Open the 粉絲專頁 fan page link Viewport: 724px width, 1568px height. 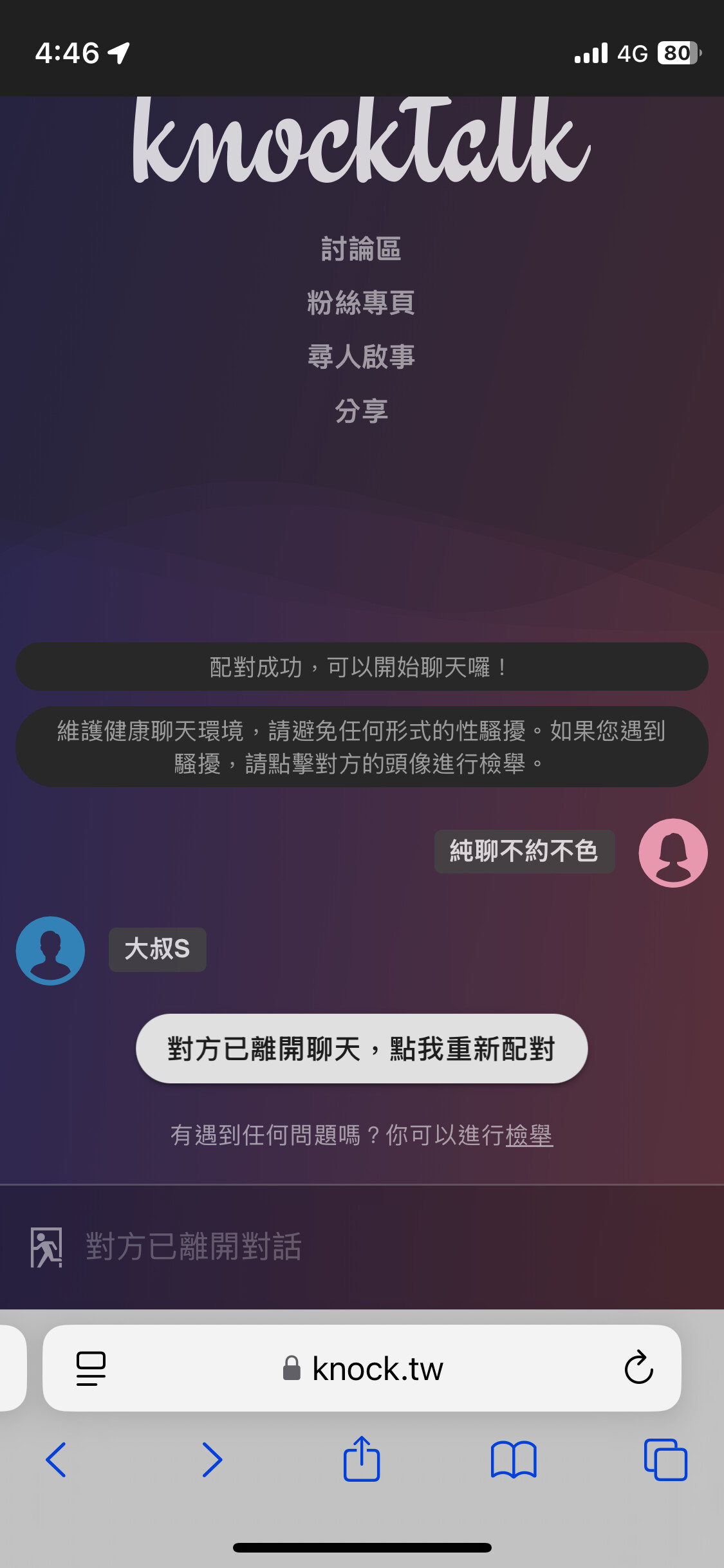click(x=361, y=303)
